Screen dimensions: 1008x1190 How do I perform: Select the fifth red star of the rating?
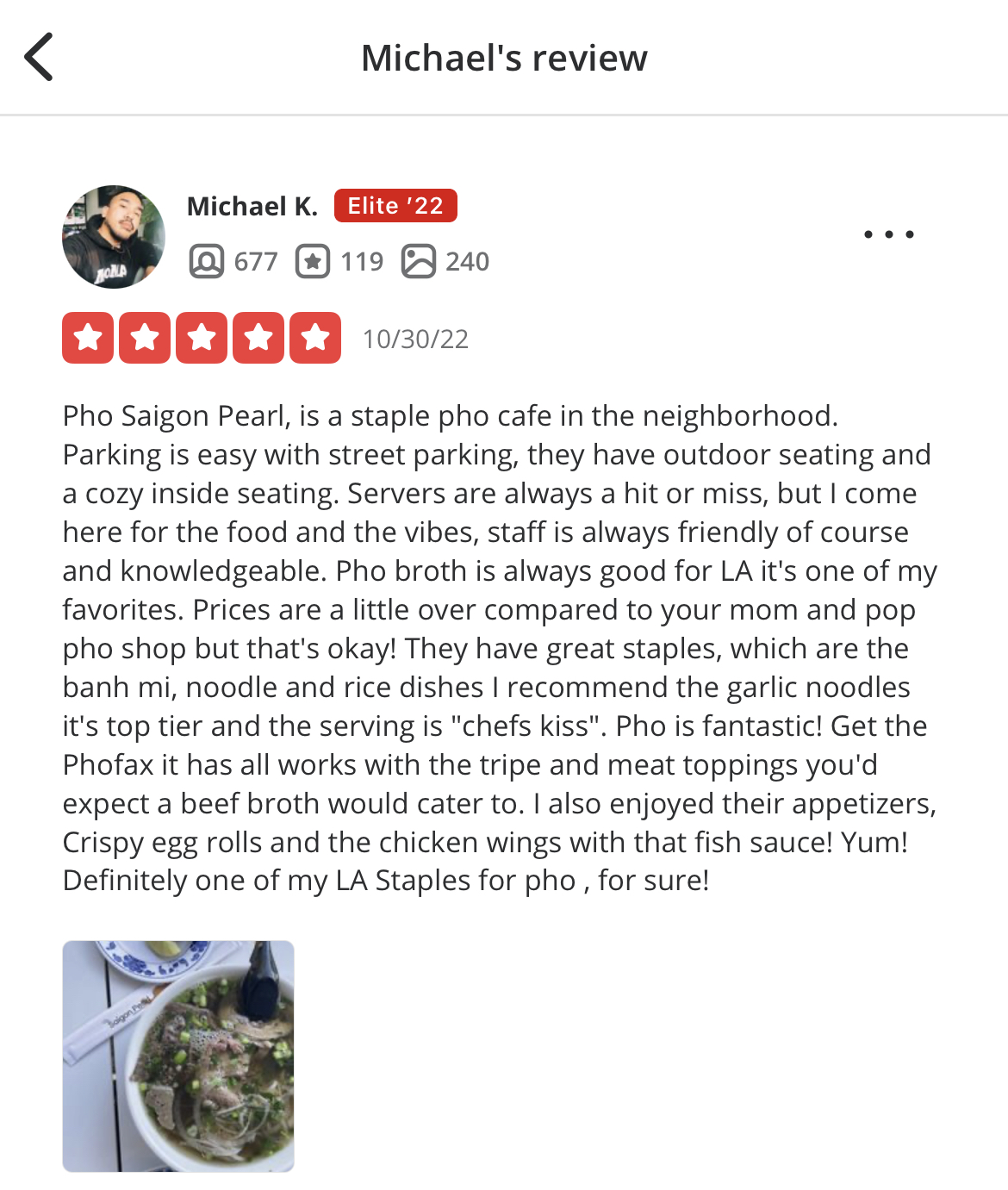pos(316,337)
